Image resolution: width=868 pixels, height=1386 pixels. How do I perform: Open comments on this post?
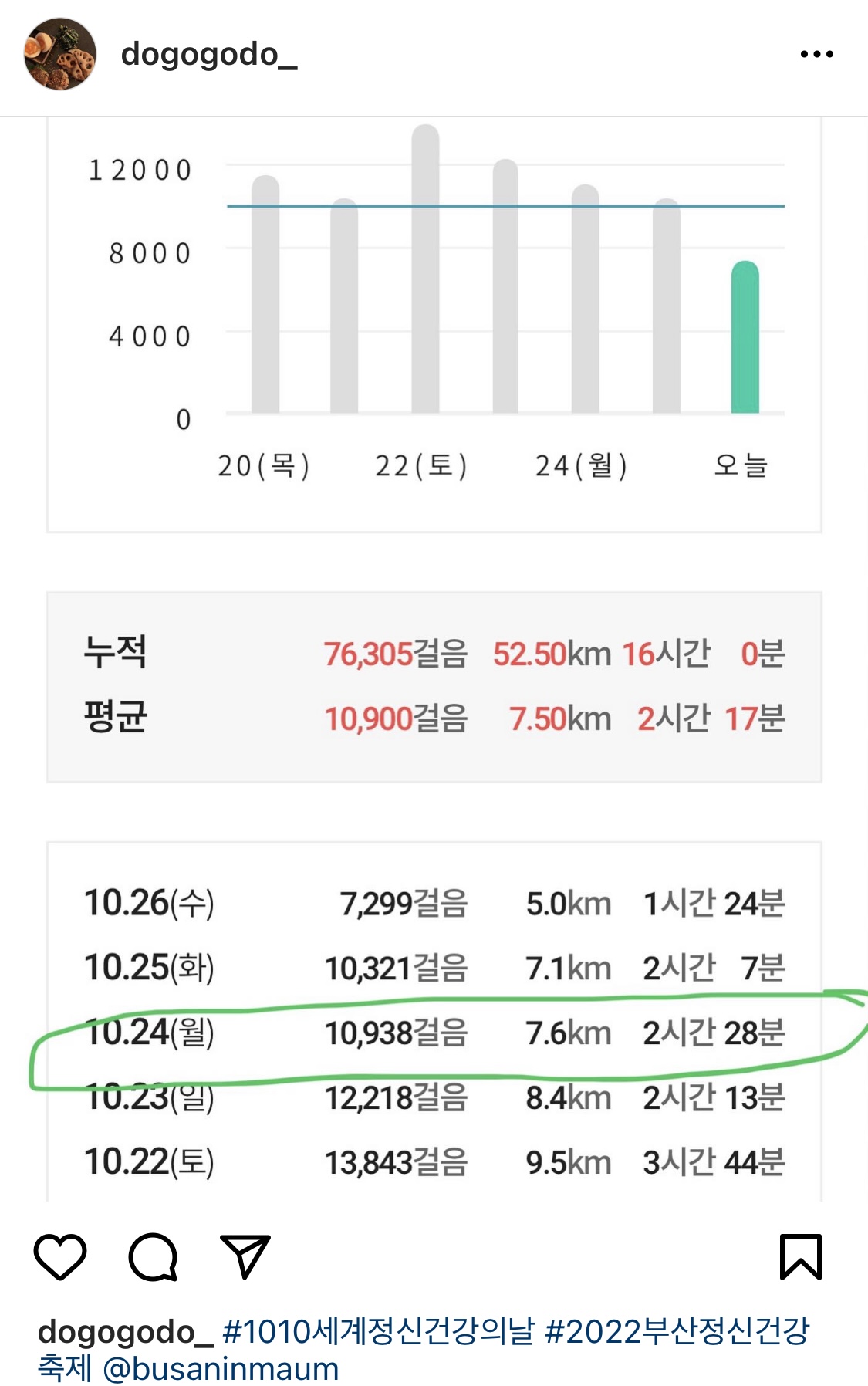[x=153, y=1257]
